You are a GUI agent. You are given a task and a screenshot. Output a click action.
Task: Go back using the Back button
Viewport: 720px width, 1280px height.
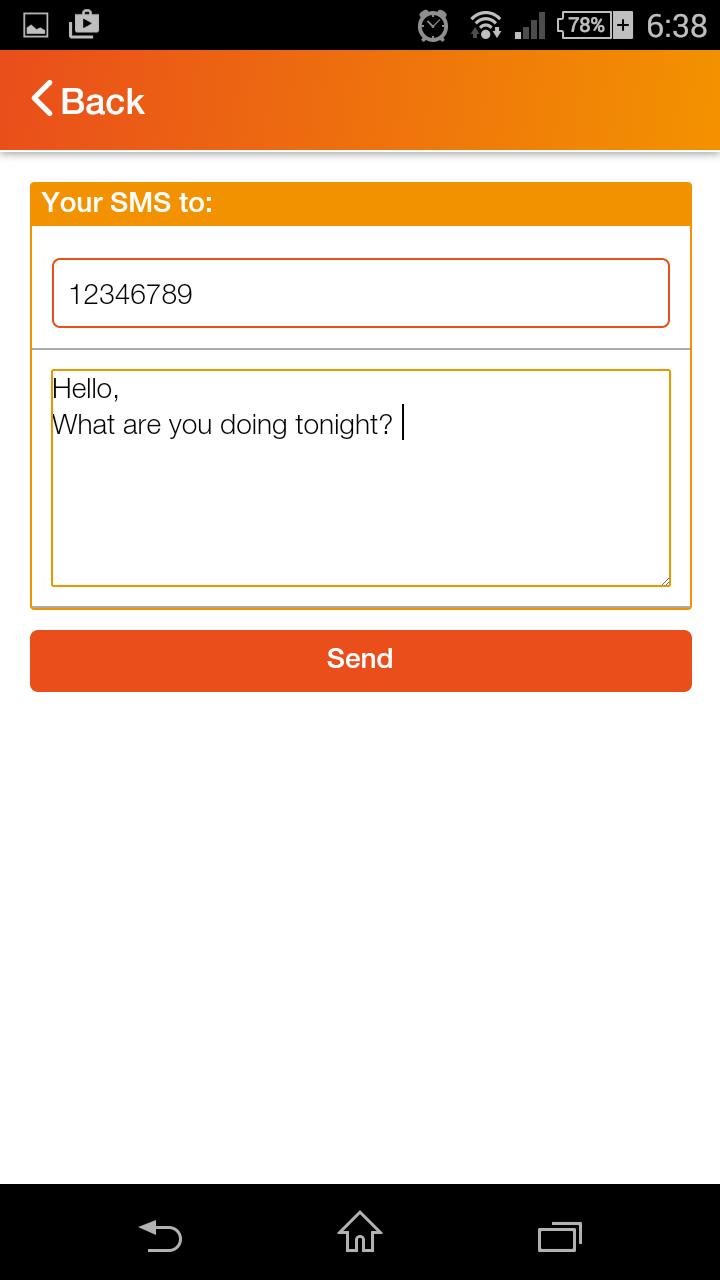88,101
